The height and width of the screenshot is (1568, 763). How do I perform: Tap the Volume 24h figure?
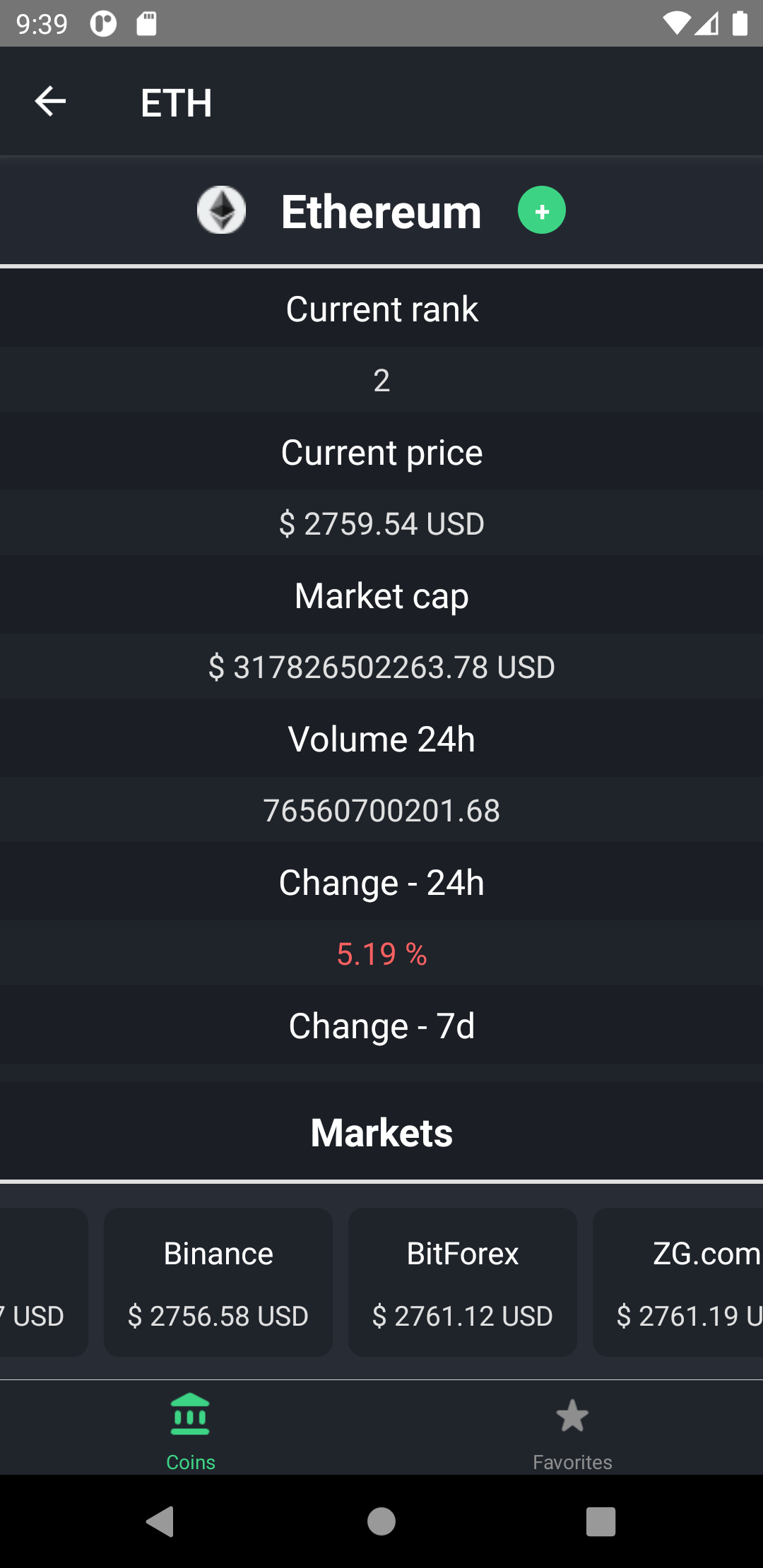pos(381,810)
